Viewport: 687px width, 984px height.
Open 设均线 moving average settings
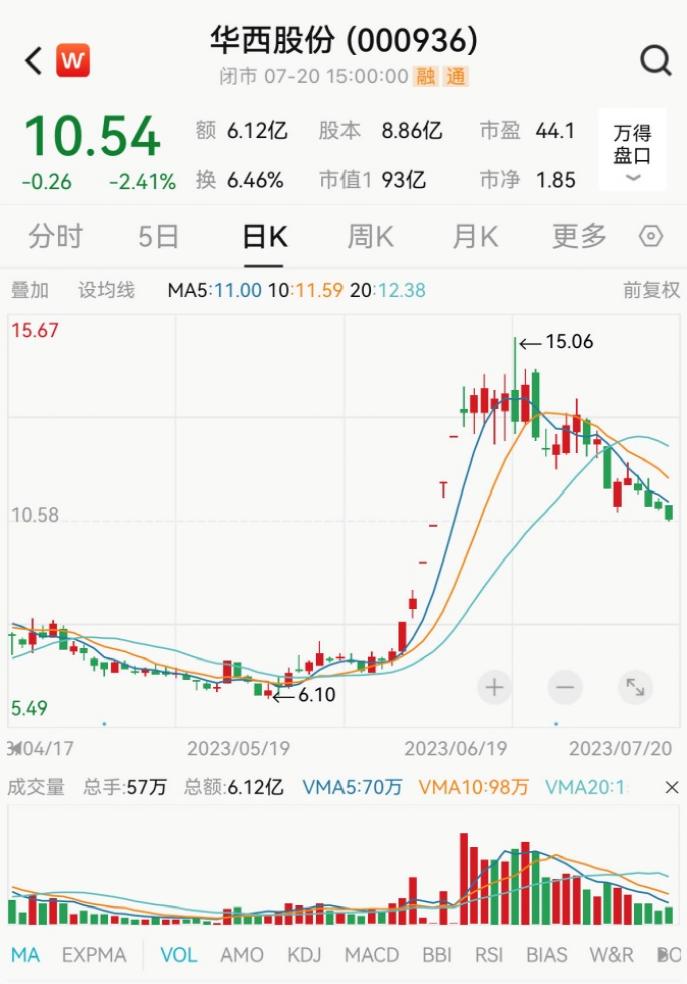106,291
